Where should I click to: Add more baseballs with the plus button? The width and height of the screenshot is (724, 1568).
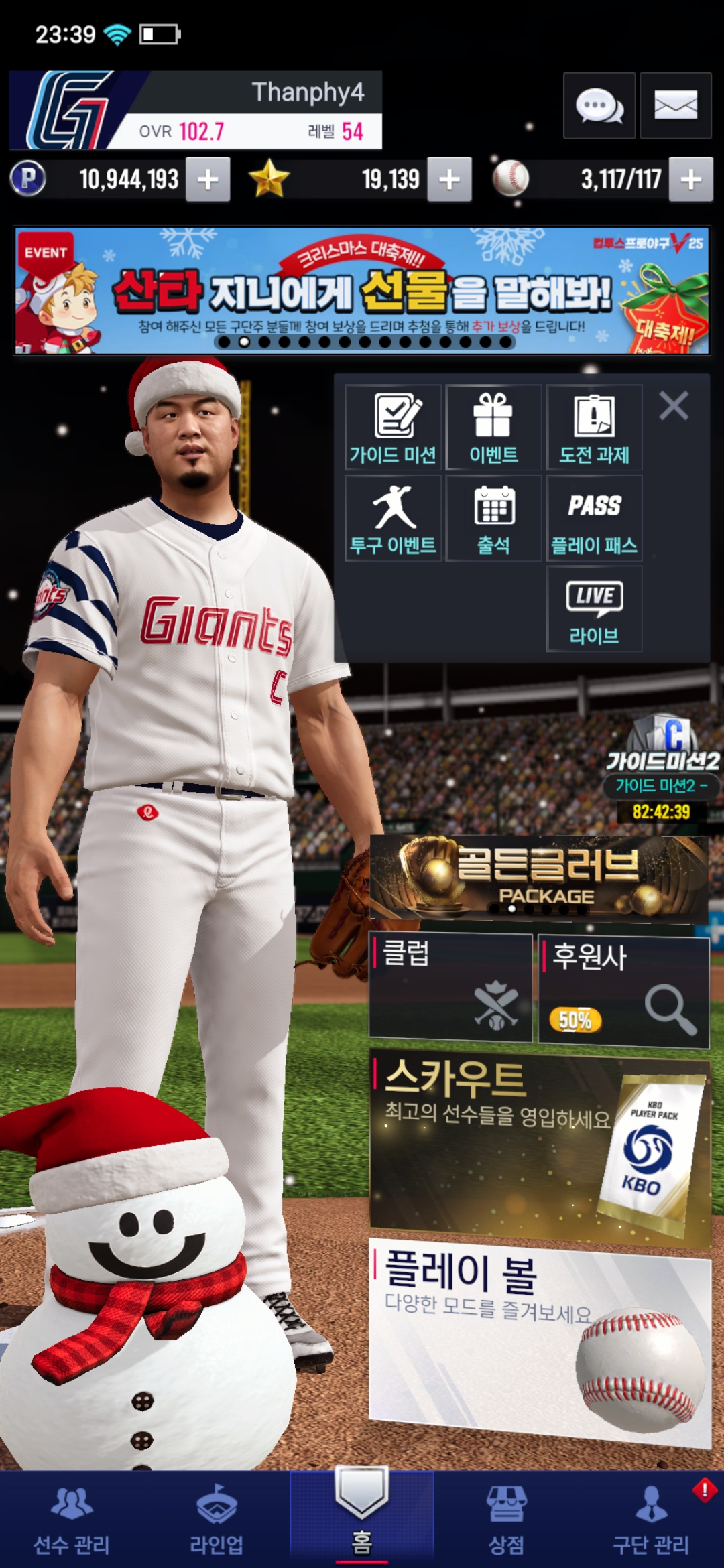[x=690, y=180]
